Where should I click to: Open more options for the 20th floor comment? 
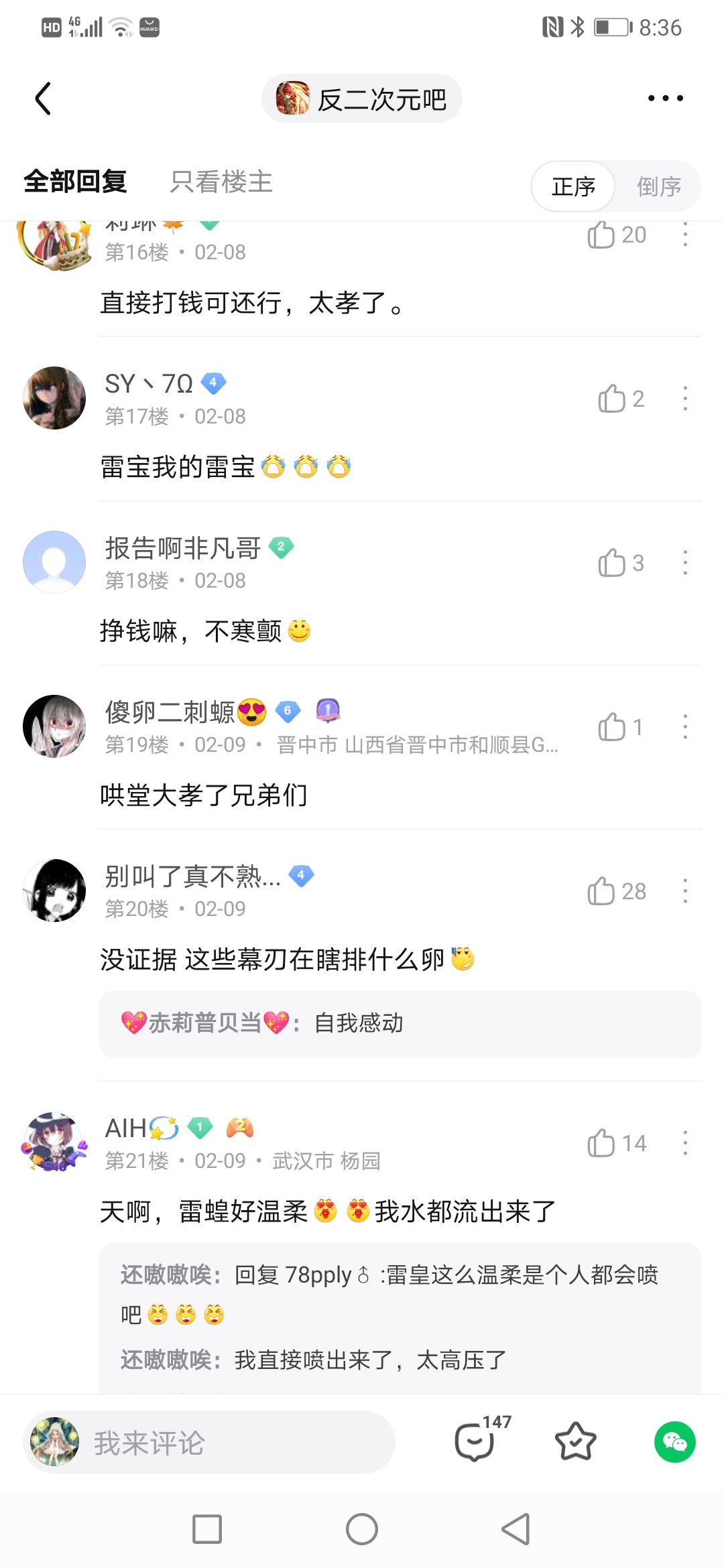point(685,891)
